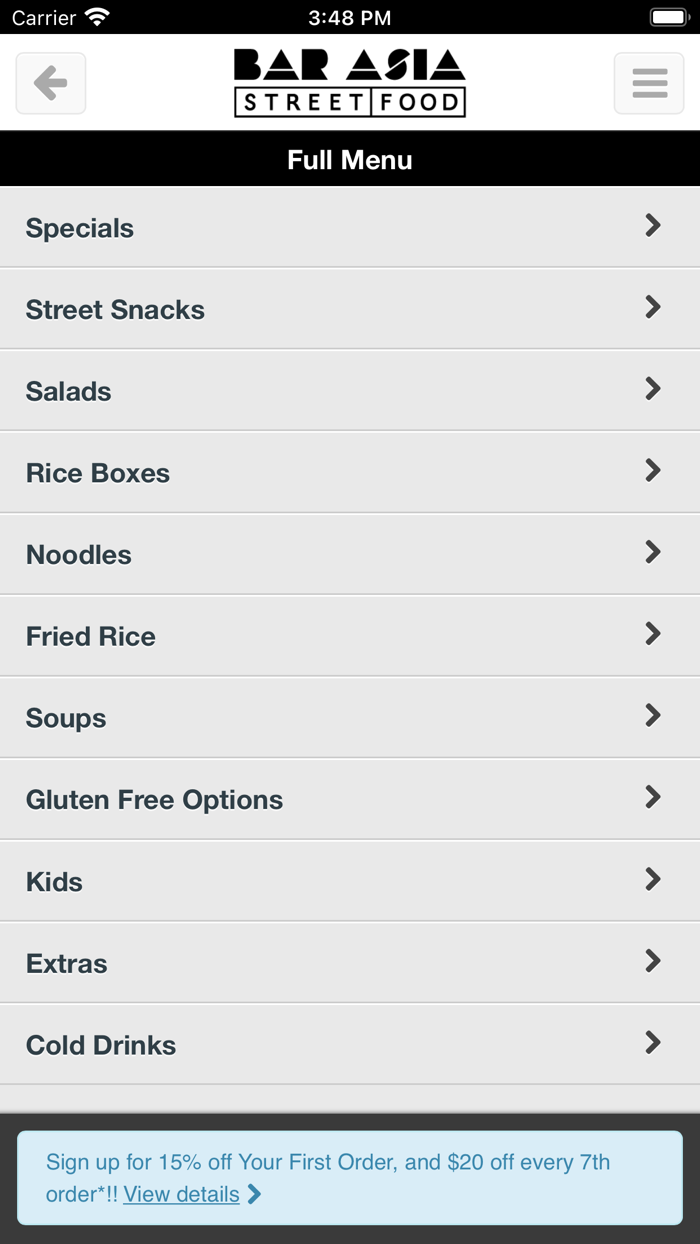The width and height of the screenshot is (700, 1244).
Task: Open the Kids menu
Action: (x=350, y=882)
